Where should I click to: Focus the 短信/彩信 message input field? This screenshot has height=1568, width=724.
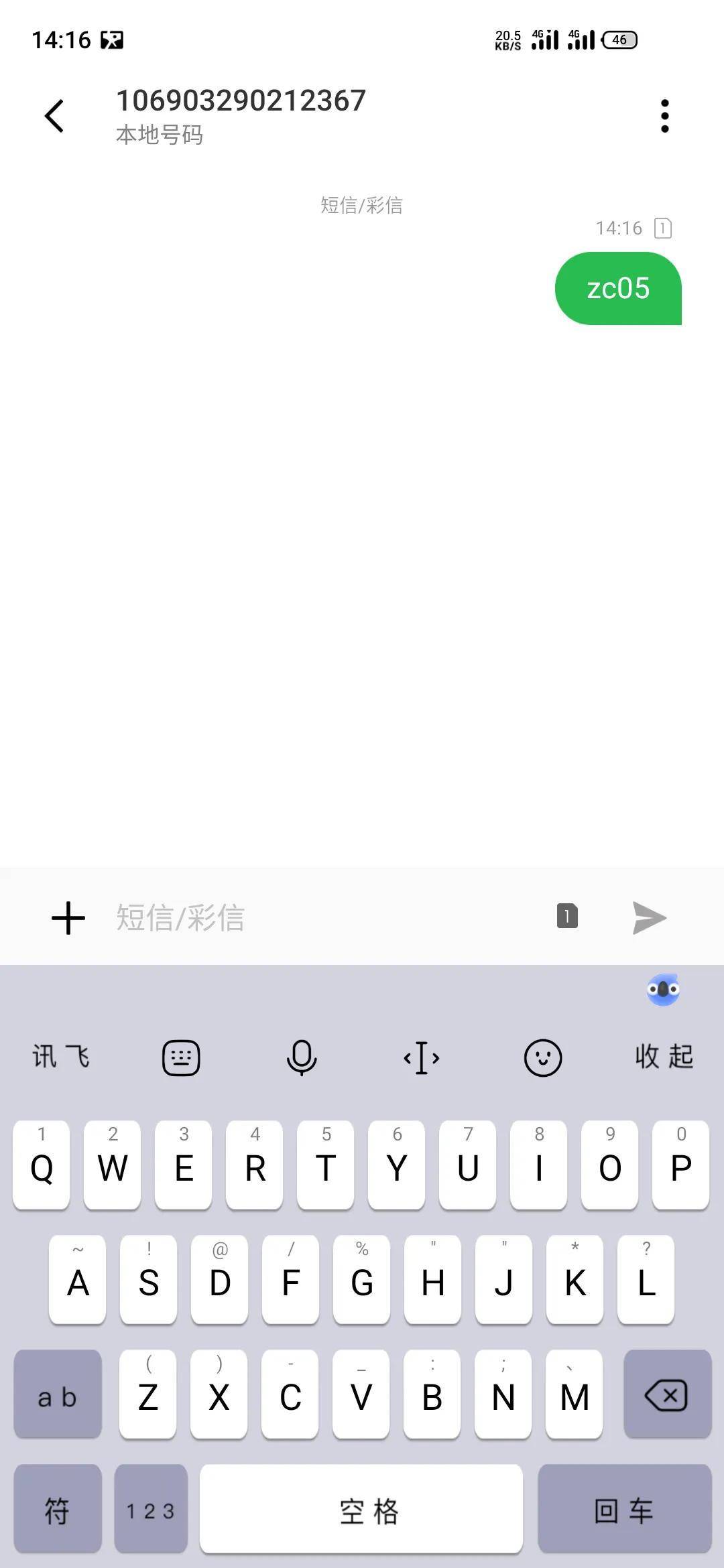click(322, 917)
